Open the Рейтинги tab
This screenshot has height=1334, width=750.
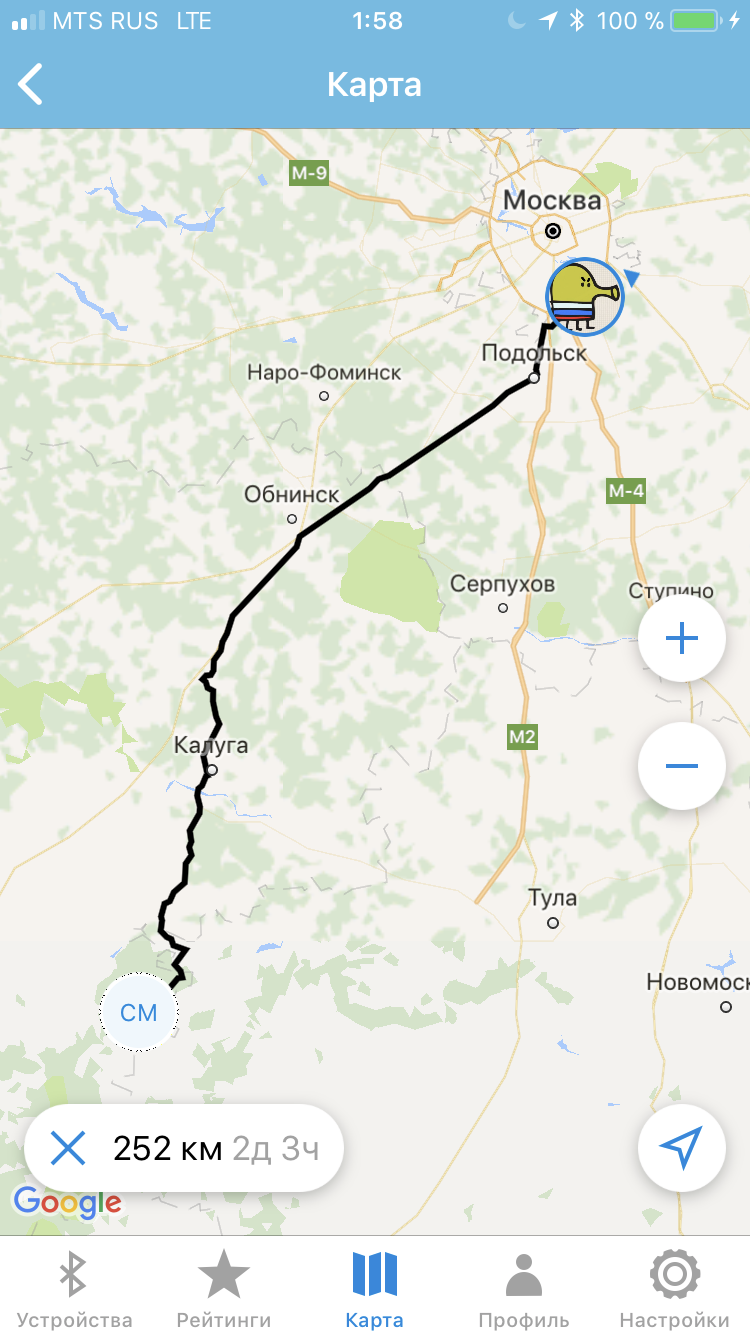224,1288
